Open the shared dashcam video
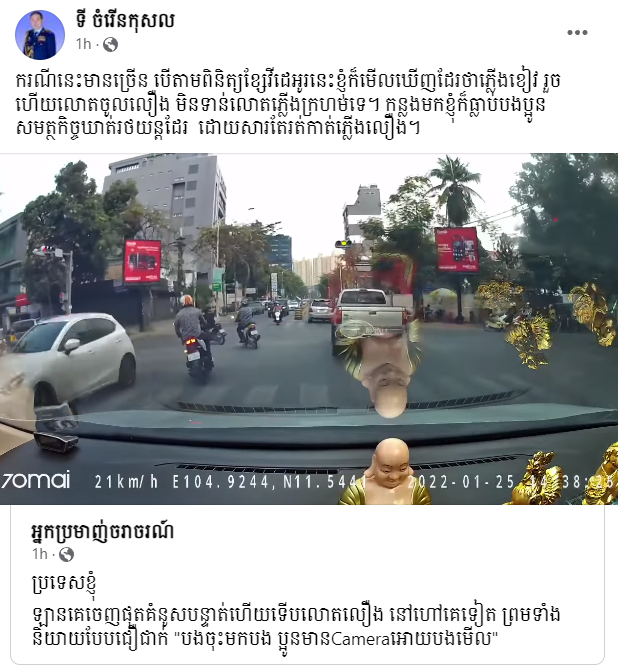This screenshot has height=669, width=618. point(309,330)
